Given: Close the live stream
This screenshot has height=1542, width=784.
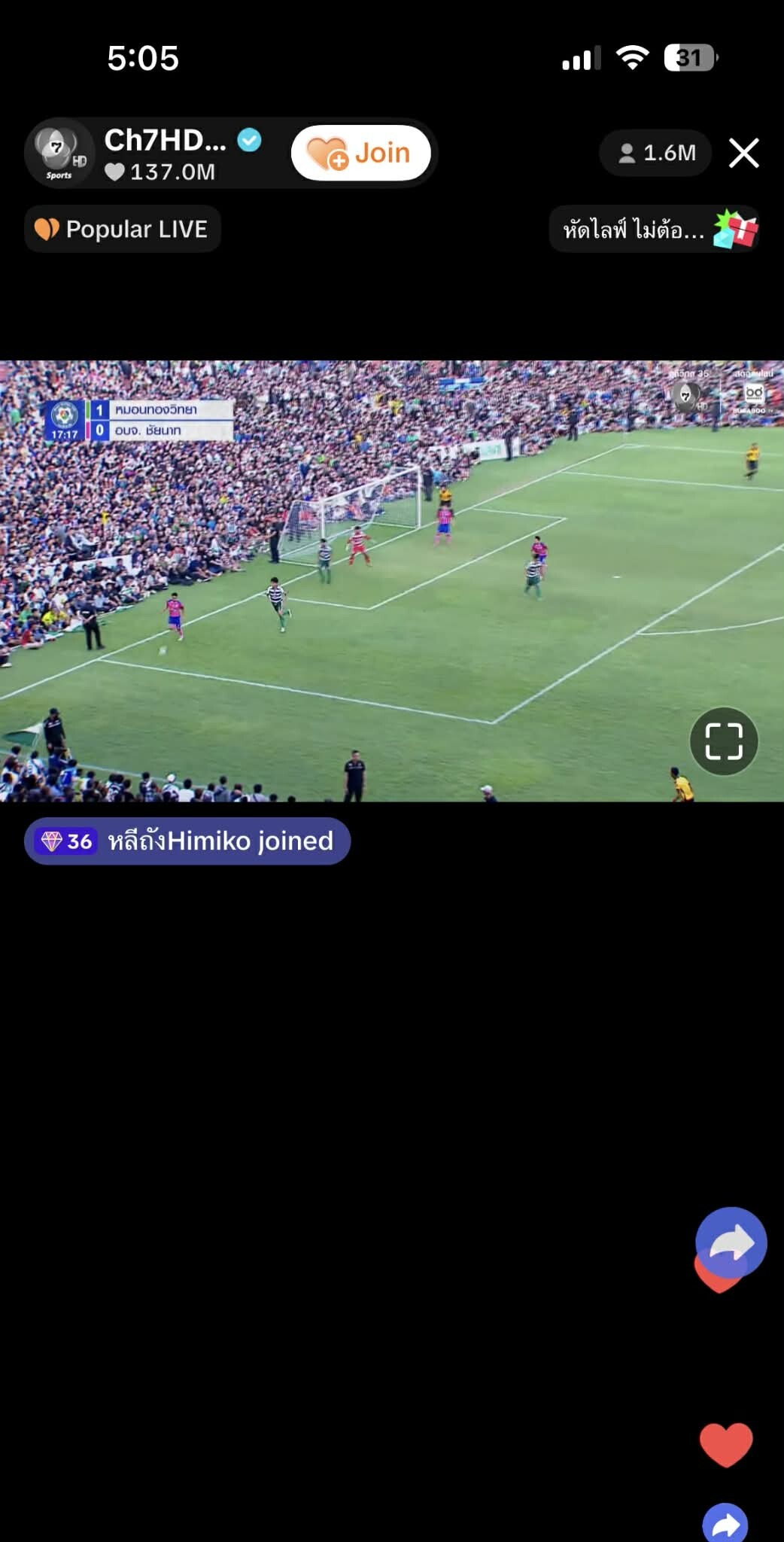Looking at the screenshot, I should tap(743, 153).
